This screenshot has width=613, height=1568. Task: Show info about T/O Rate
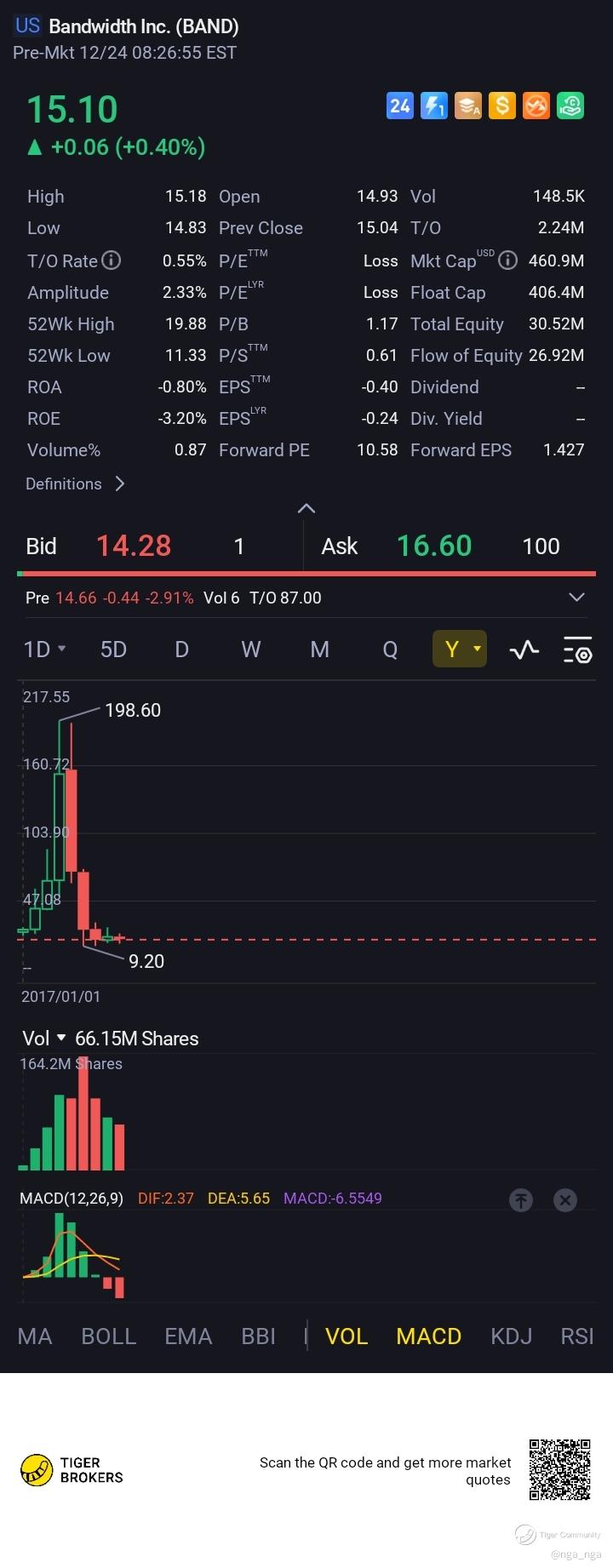(x=112, y=260)
